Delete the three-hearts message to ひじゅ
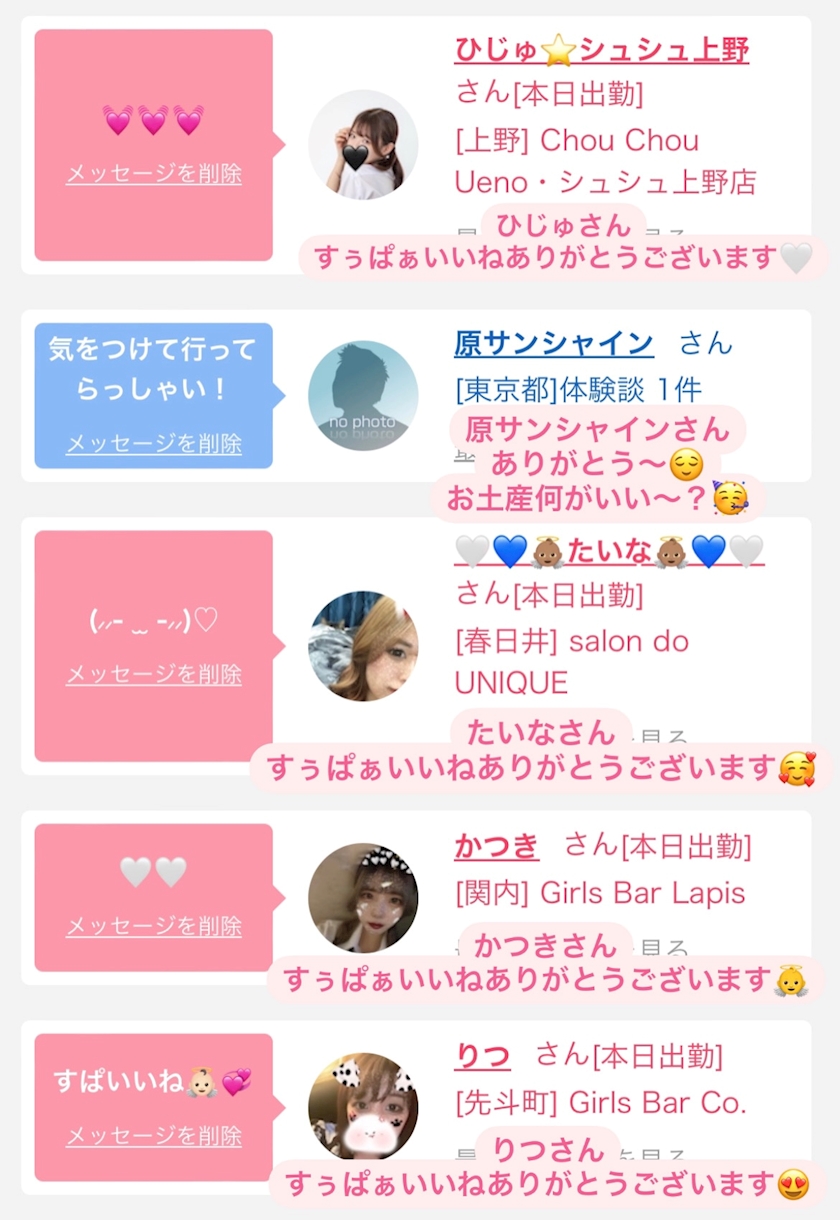 click(154, 174)
